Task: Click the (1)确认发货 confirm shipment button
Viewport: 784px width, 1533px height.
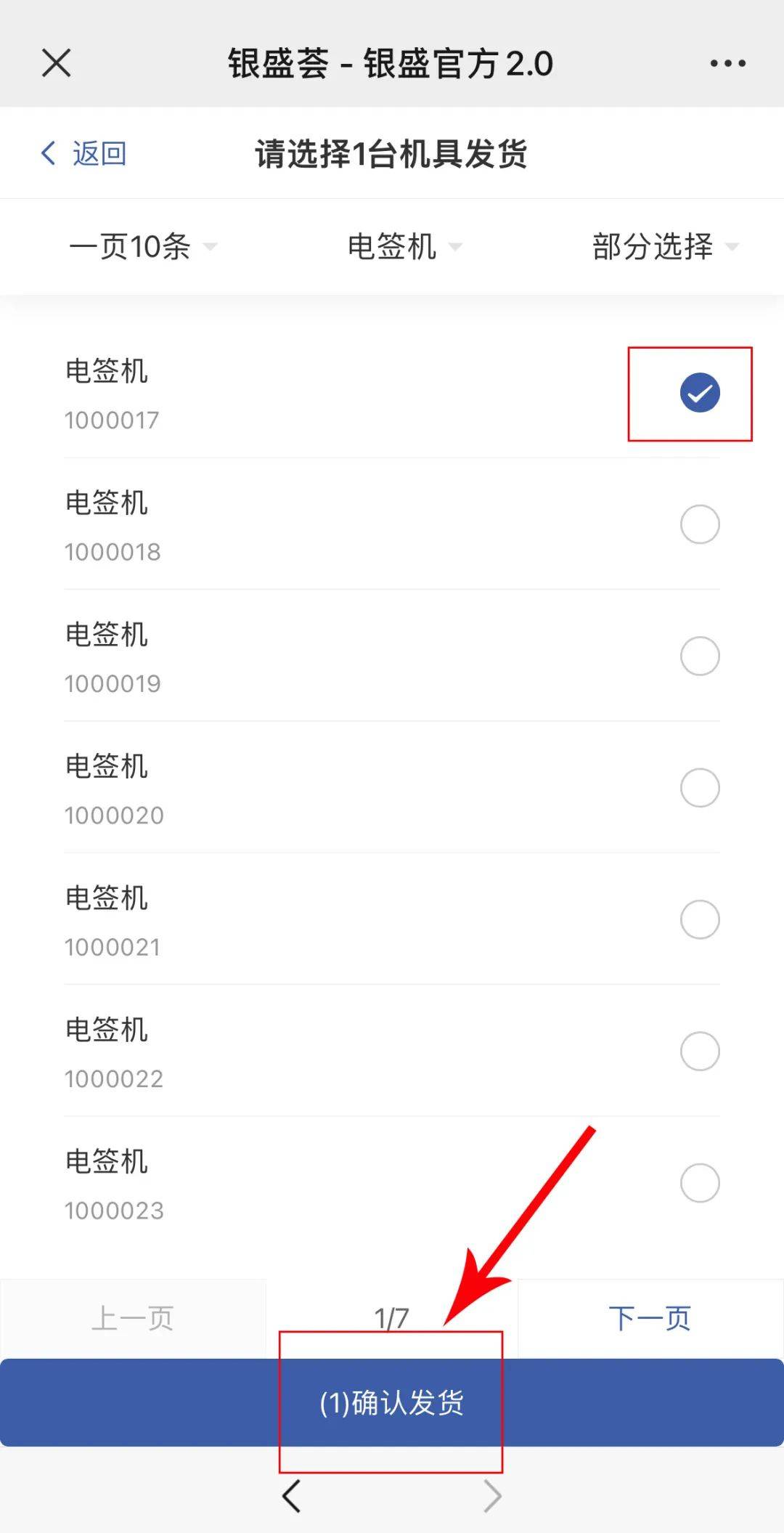Action: click(x=392, y=1403)
